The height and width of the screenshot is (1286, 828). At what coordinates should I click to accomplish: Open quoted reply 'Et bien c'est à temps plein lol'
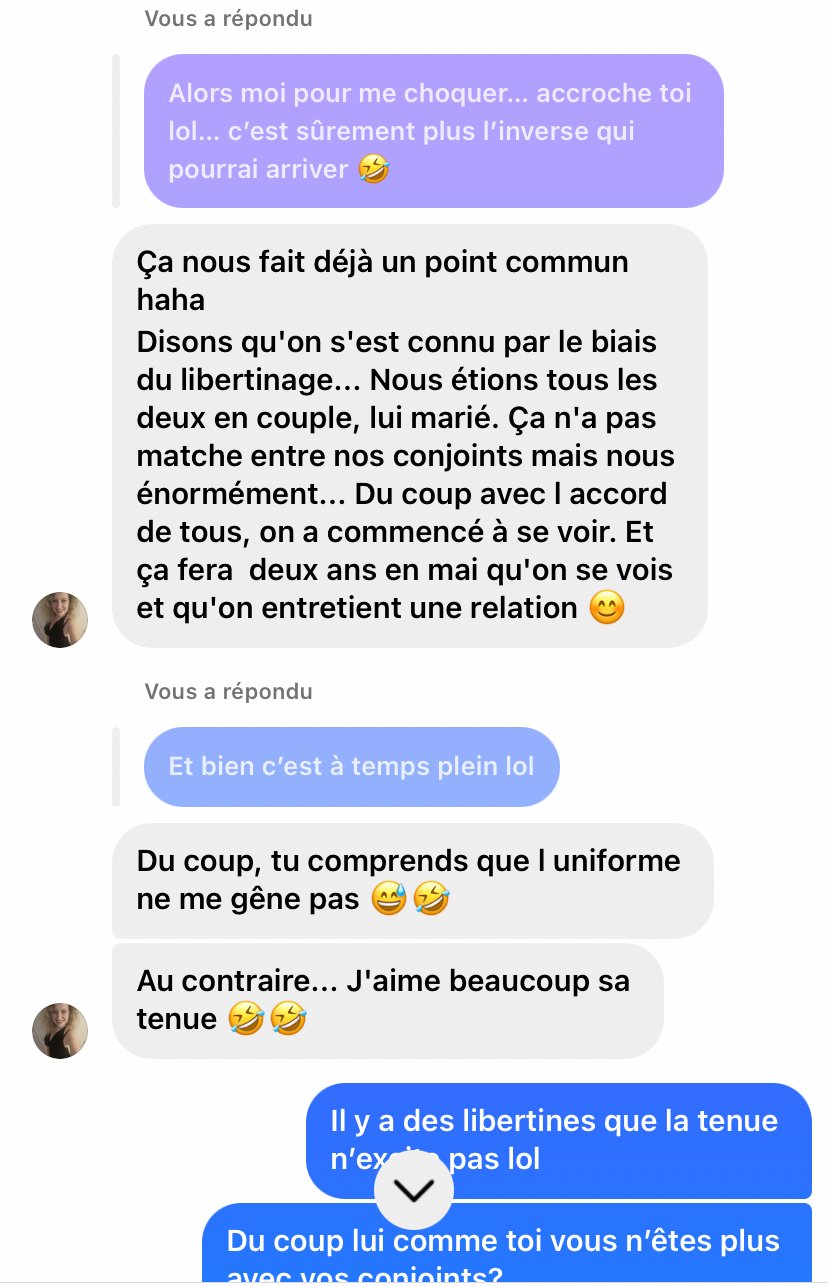click(x=351, y=767)
